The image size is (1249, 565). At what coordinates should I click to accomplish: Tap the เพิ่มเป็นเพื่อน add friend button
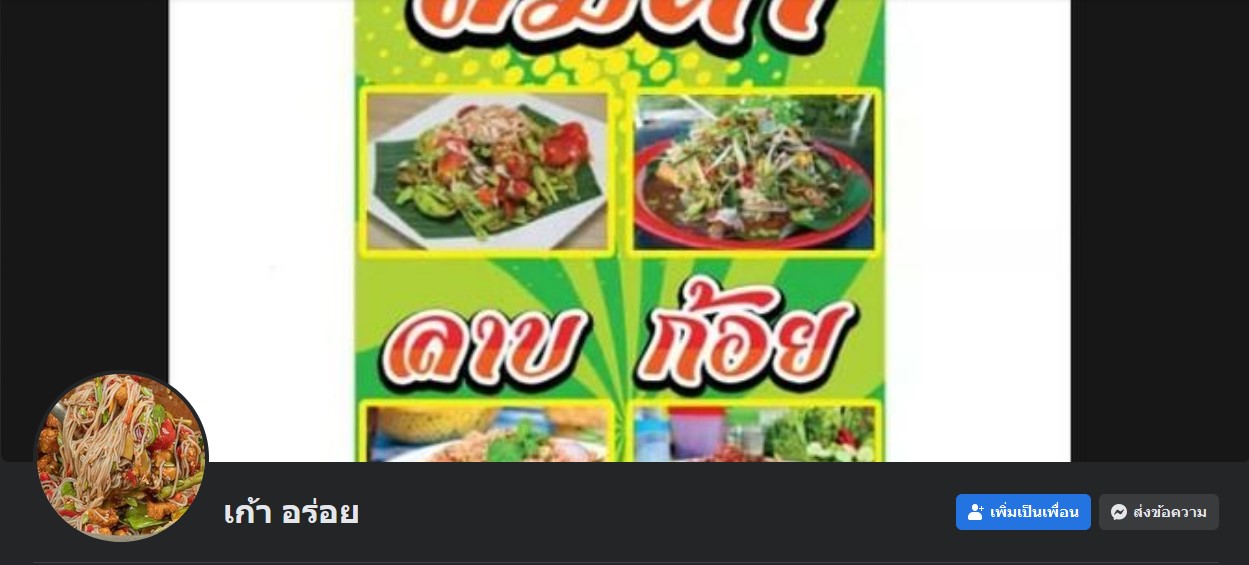coord(1022,512)
